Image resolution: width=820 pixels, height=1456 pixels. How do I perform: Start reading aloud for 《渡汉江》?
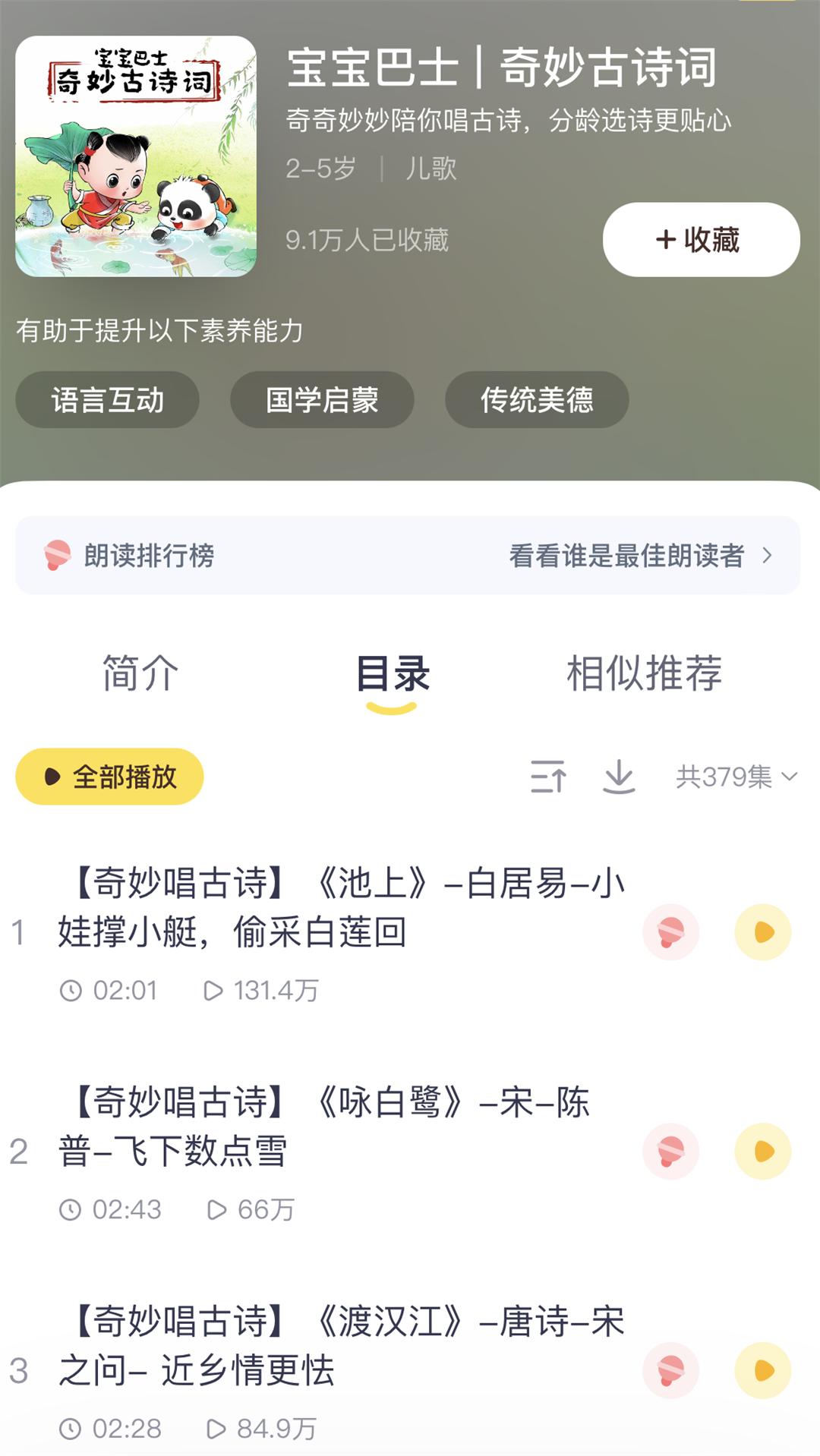pos(670,1370)
